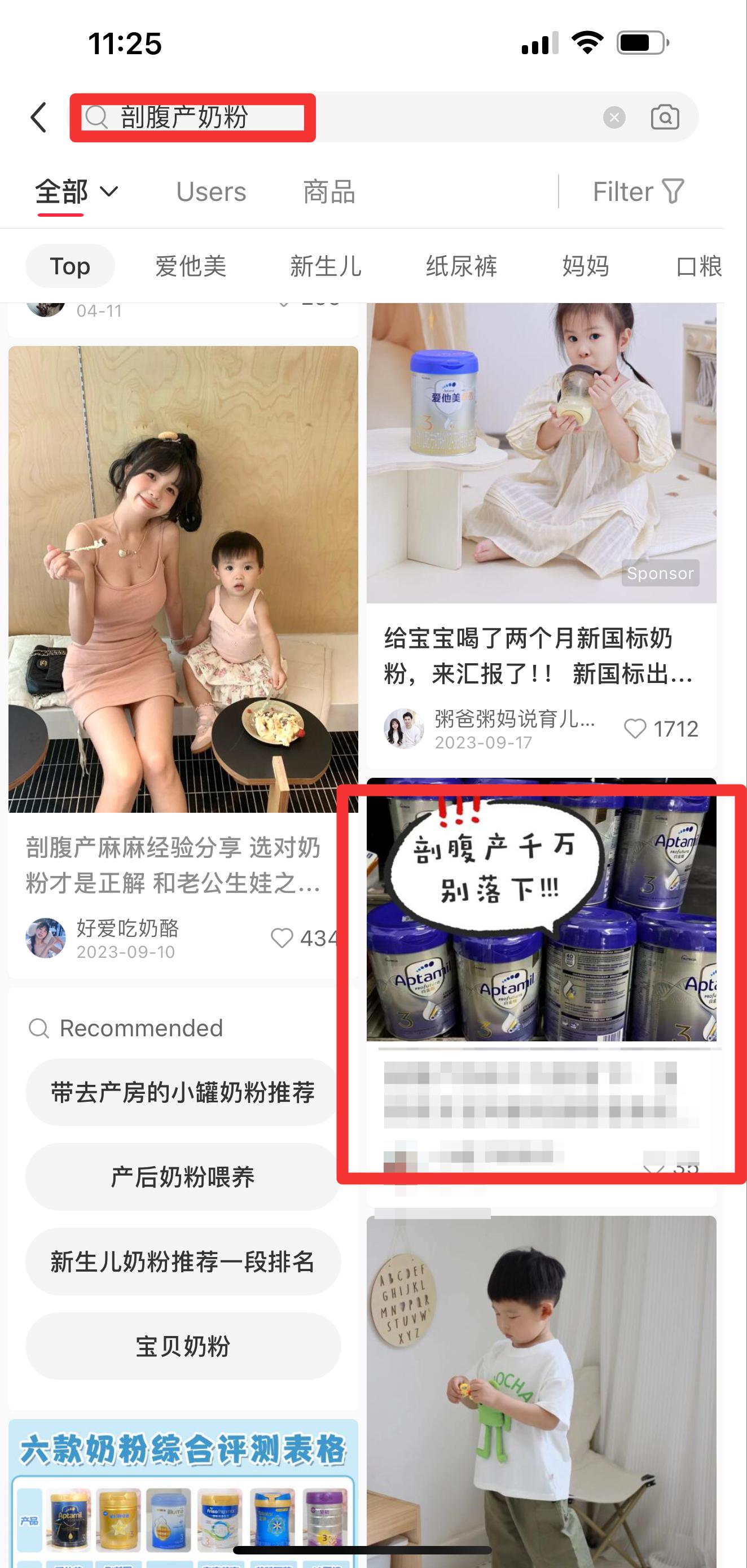Image resolution: width=747 pixels, height=1568 pixels.
Task: Select the 纸尿裤 chip
Action: click(461, 266)
